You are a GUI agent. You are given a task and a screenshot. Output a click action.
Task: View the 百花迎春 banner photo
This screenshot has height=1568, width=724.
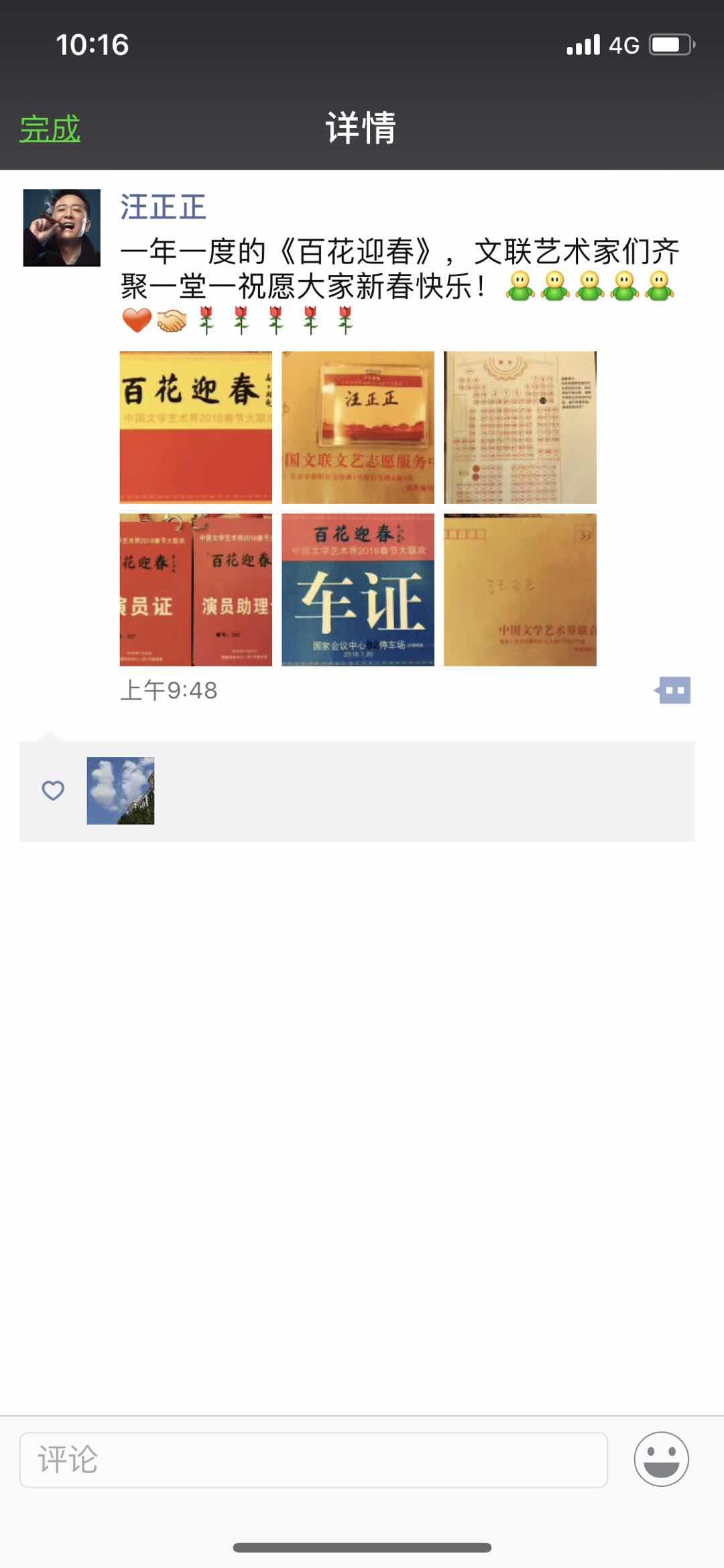click(196, 427)
